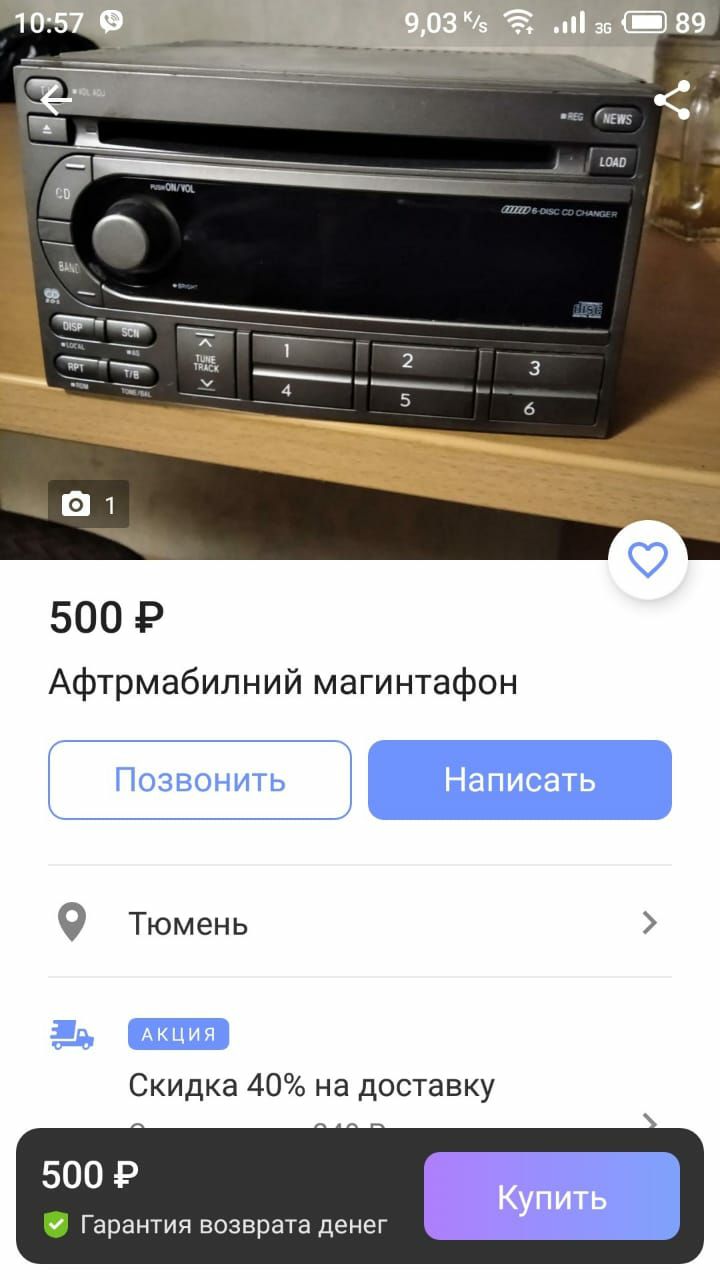Buy the item with Купить
720x1280 pixels.
tap(551, 1196)
